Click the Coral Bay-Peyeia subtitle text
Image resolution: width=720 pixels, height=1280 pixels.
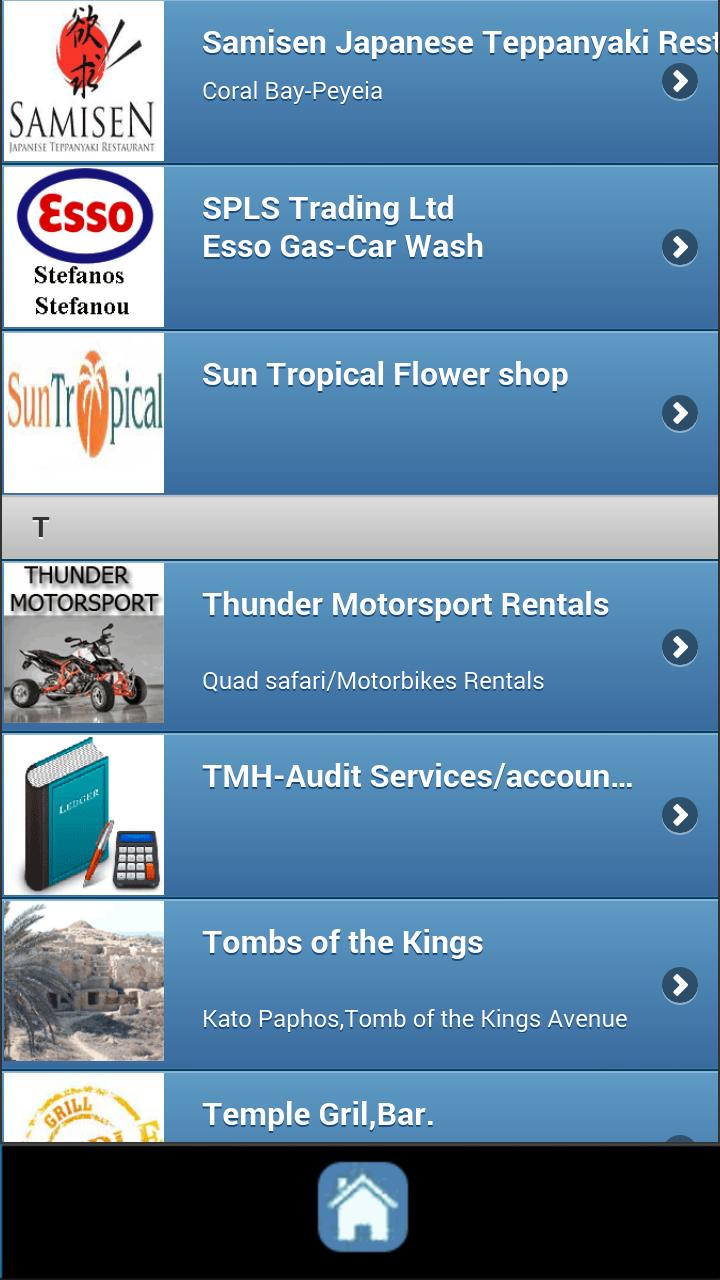pos(292,90)
